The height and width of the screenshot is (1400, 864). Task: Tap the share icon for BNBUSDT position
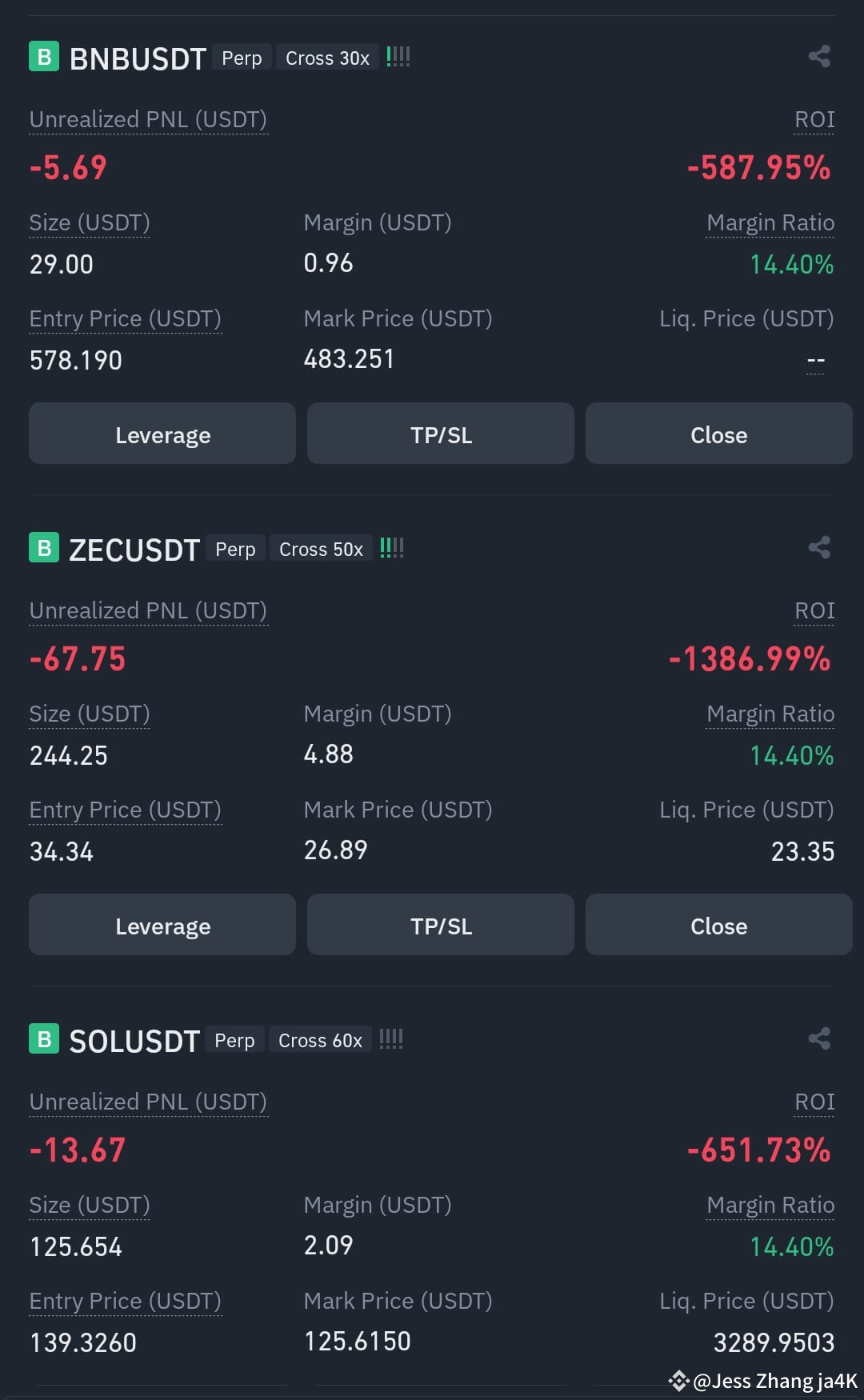point(818,54)
